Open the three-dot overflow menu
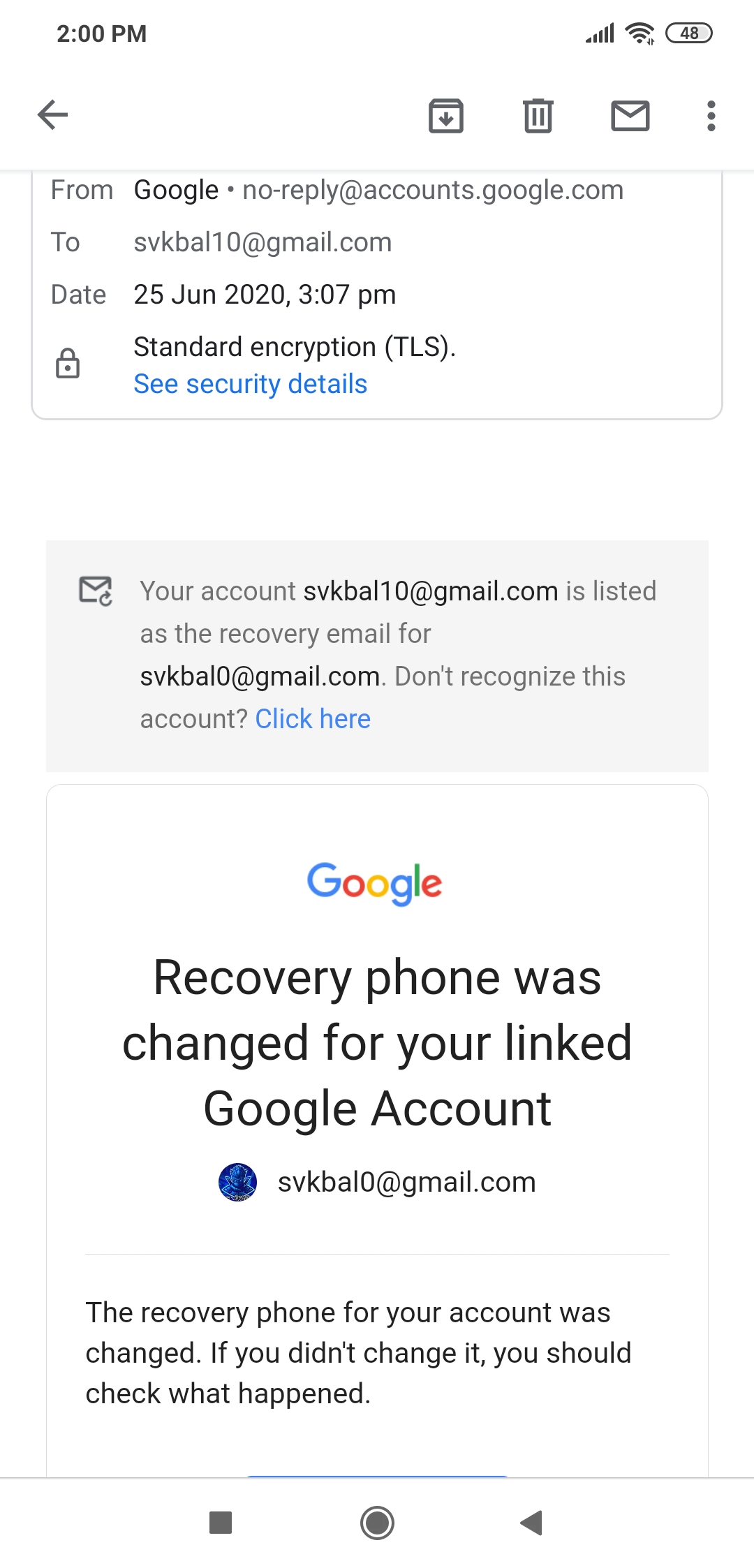 pos(711,116)
